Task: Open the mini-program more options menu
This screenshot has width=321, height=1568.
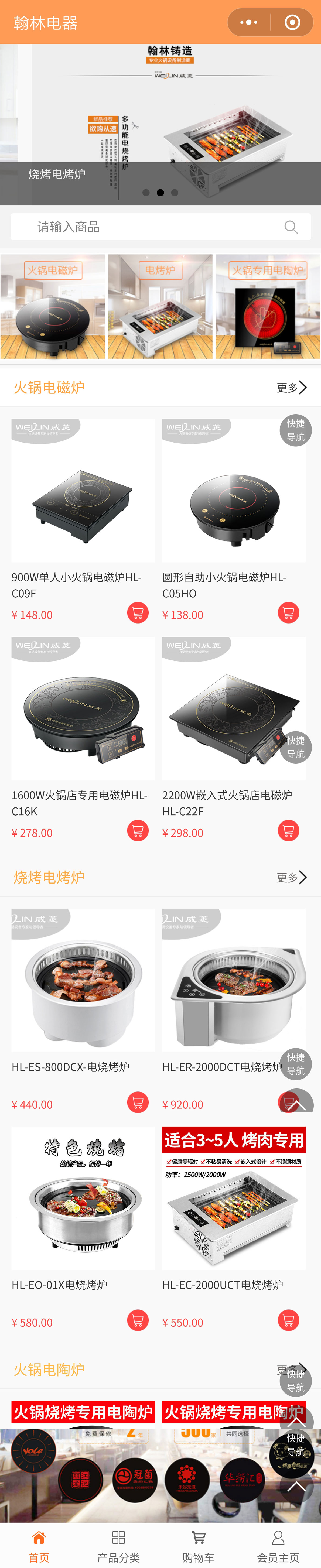Action: (248, 23)
